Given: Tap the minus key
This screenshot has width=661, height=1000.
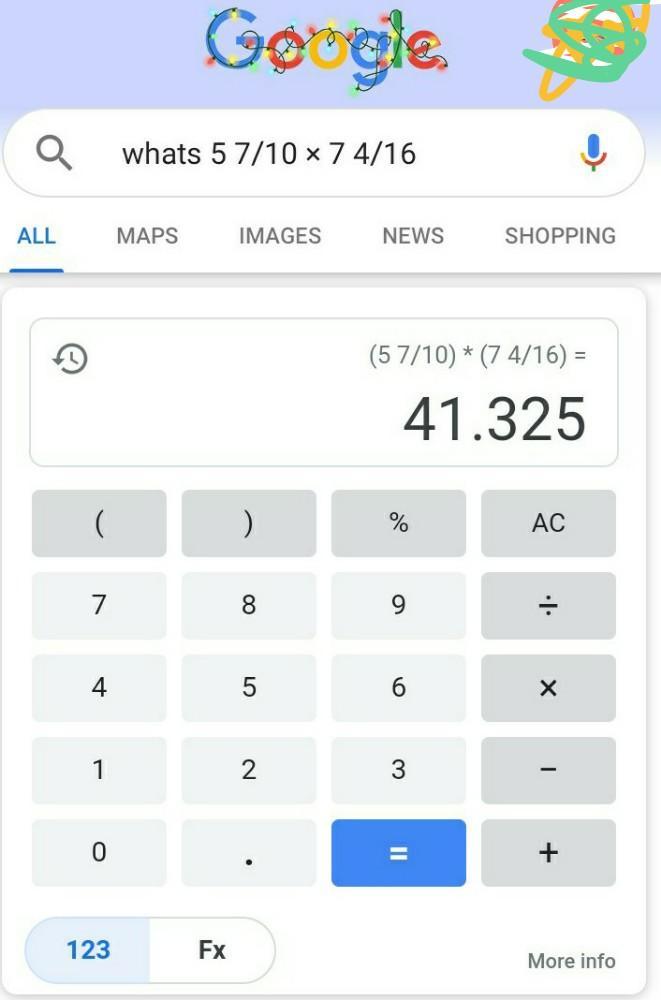Looking at the screenshot, I should coord(548,770).
